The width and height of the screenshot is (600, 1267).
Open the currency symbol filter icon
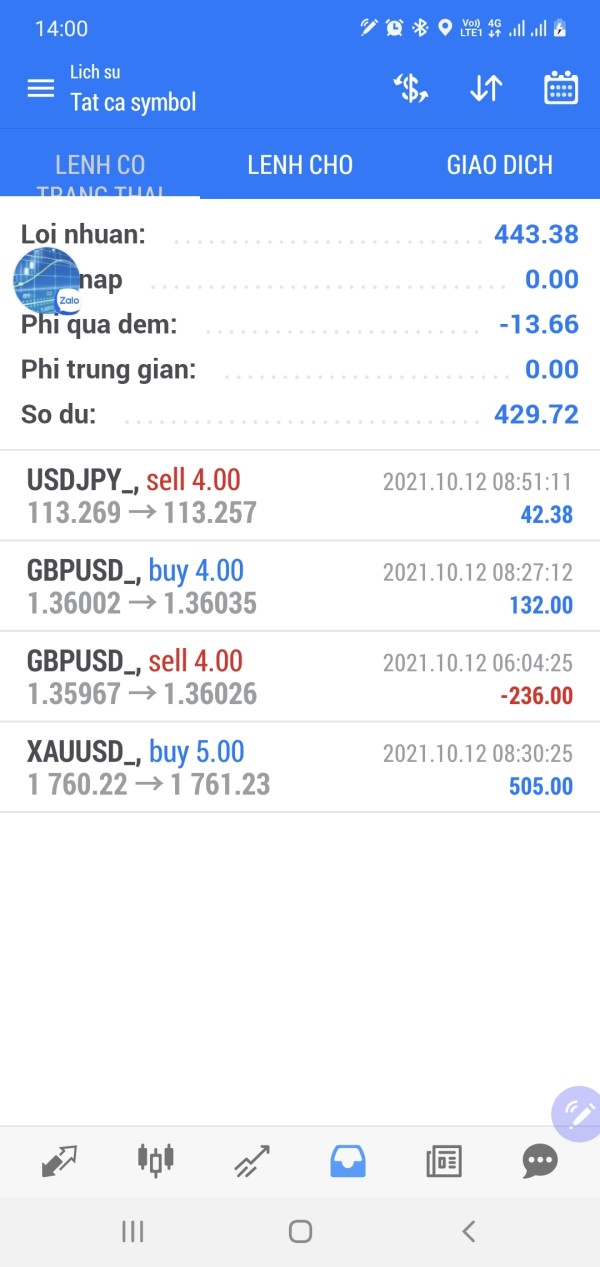click(410, 88)
